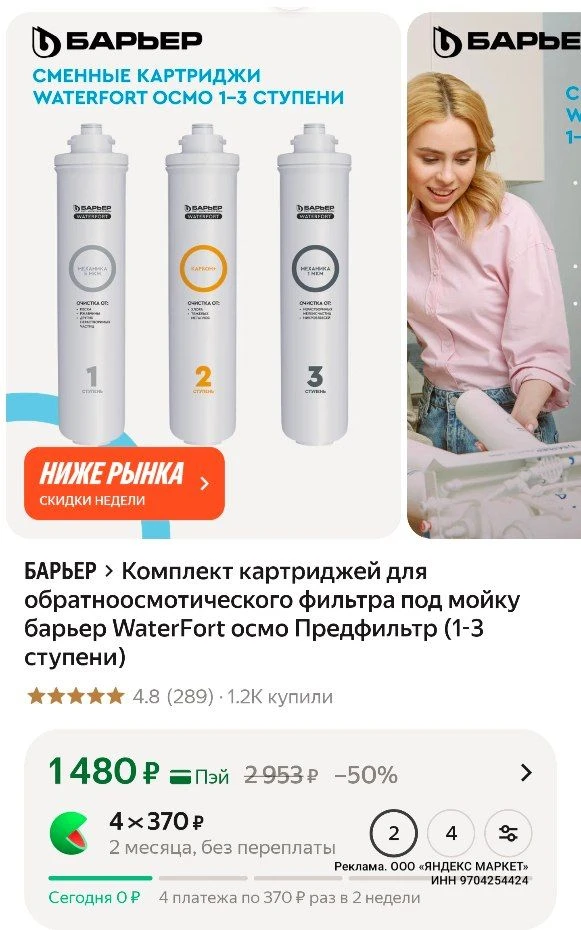Select the 4-month installment option
This screenshot has height=930, width=581.
point(451,833)
